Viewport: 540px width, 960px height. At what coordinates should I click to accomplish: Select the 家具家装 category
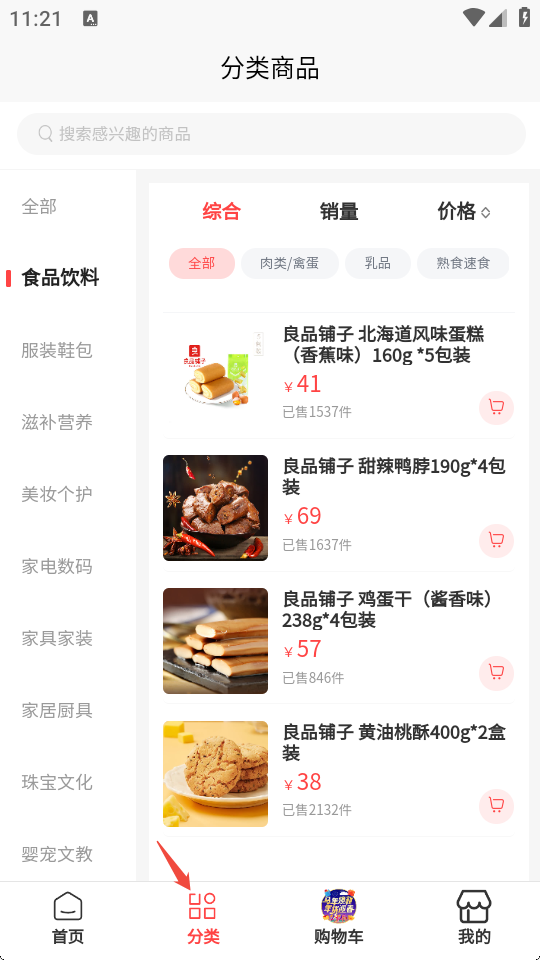click(57, 639)
